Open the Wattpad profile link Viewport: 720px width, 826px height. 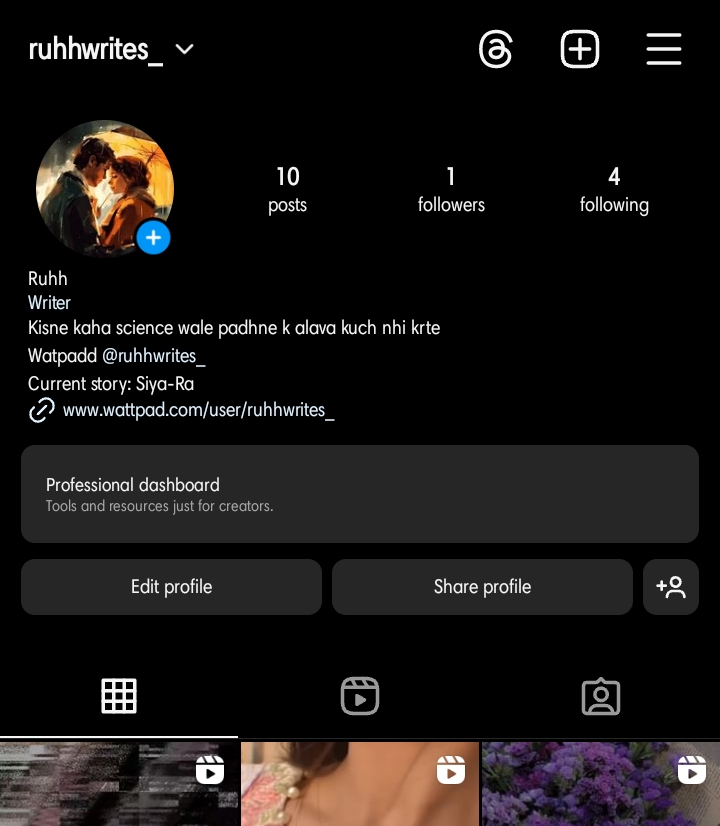[198, 410]
